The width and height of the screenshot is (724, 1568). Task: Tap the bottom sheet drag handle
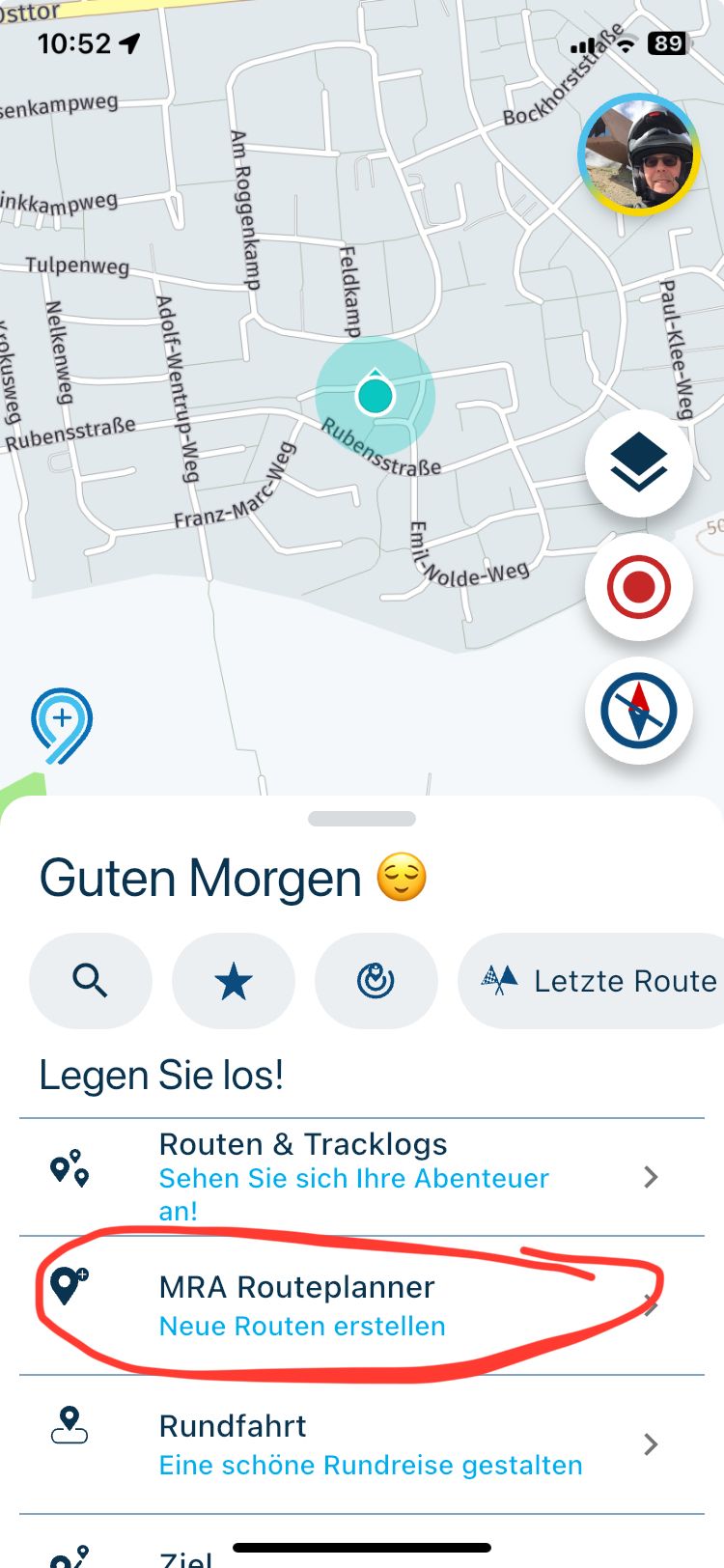click(x=362, y=819)
